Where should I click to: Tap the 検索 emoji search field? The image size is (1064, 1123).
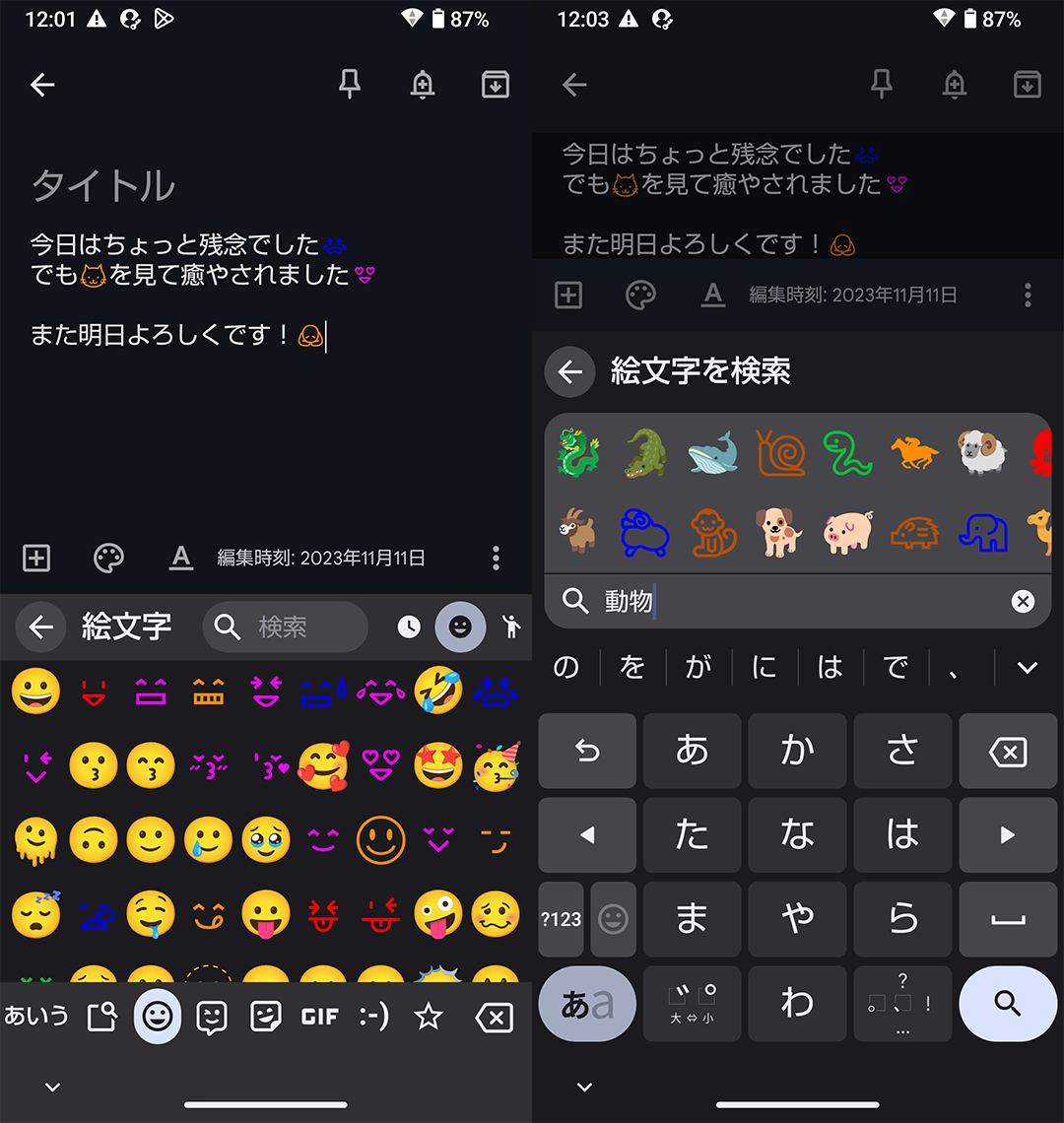[284, 627]
